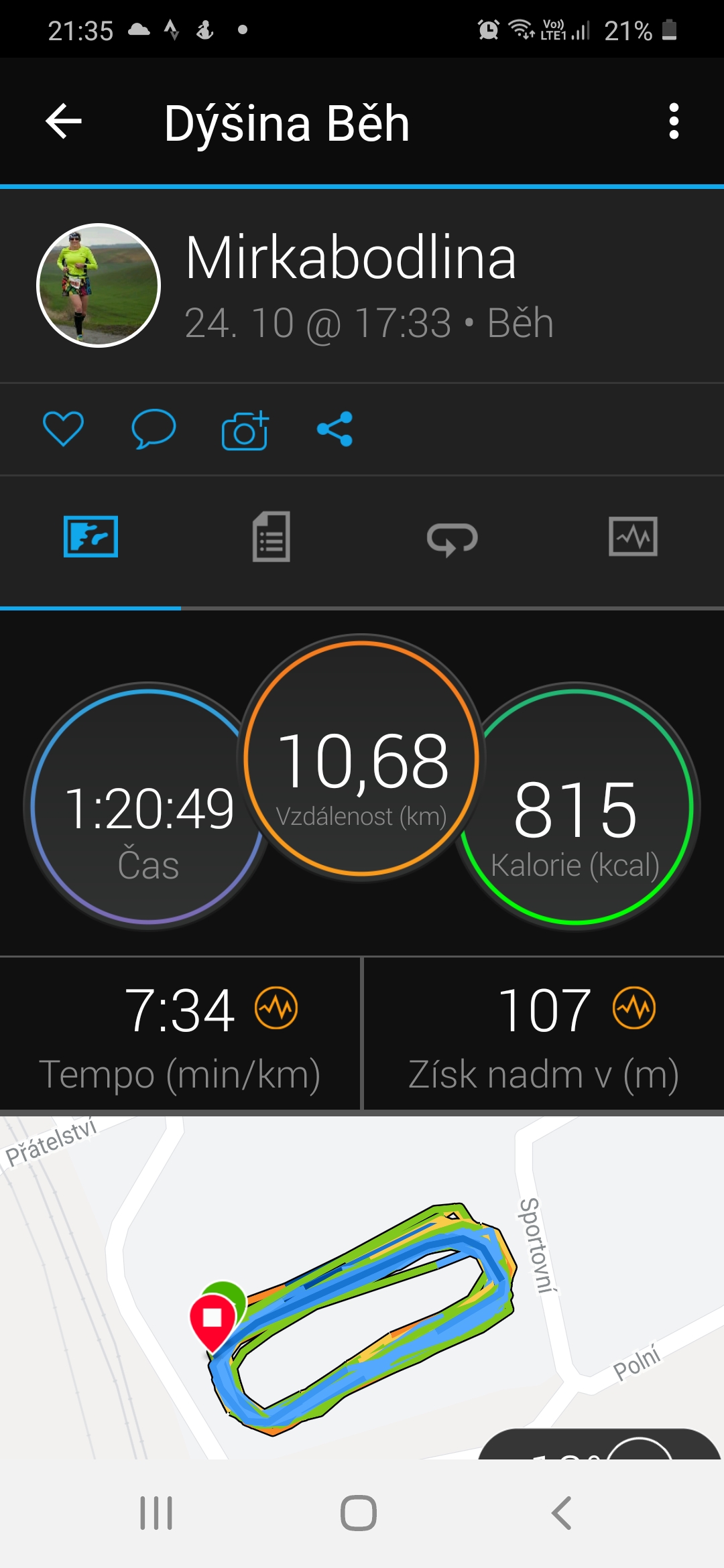Open the elevation chart icon next to 107
This screenshot has width=724, height=1568.
tap(634, 1008)
